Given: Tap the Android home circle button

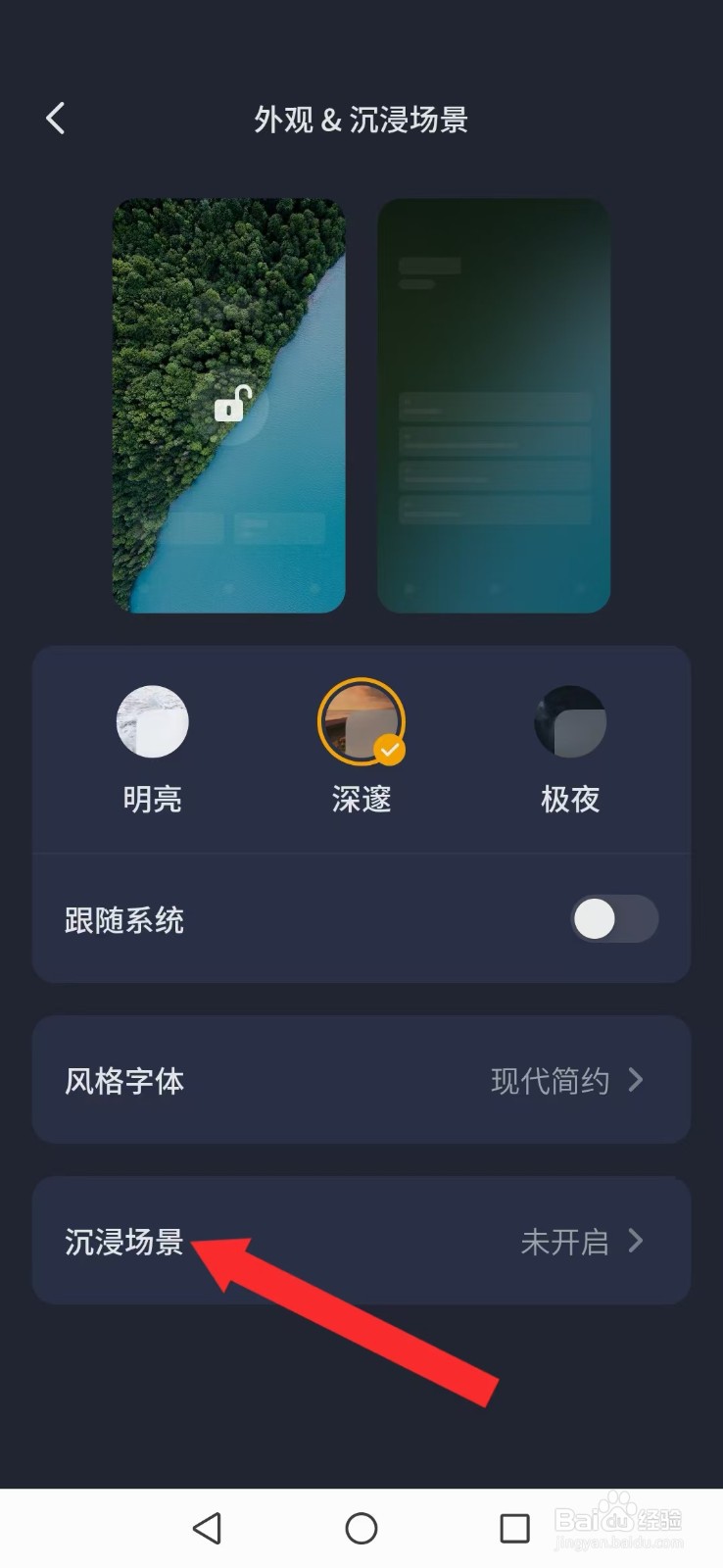Looking at the screenshot, I should tap(361, 1528).
